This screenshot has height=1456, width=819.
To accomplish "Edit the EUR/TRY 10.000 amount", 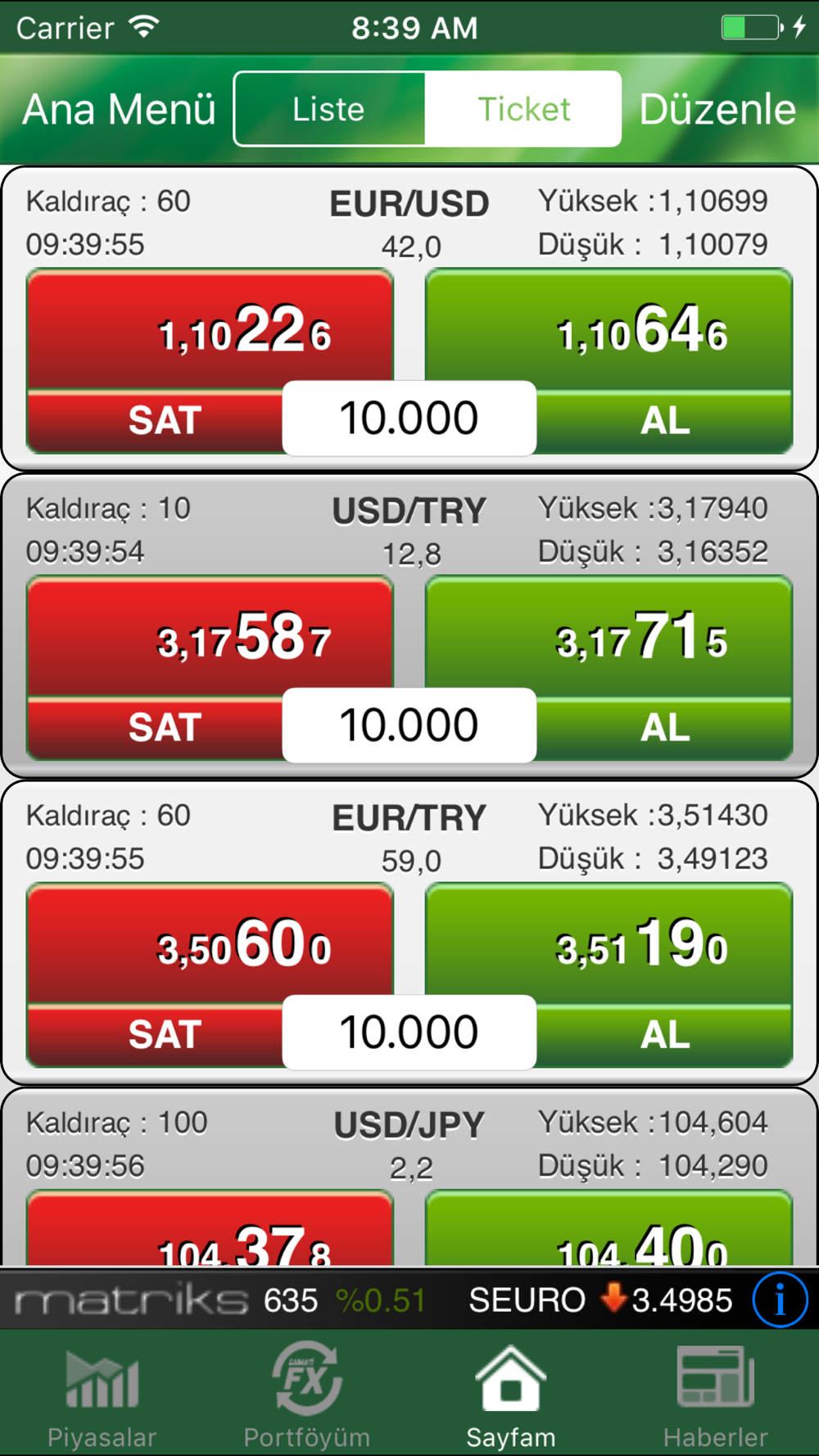I will coord(409,1032).
